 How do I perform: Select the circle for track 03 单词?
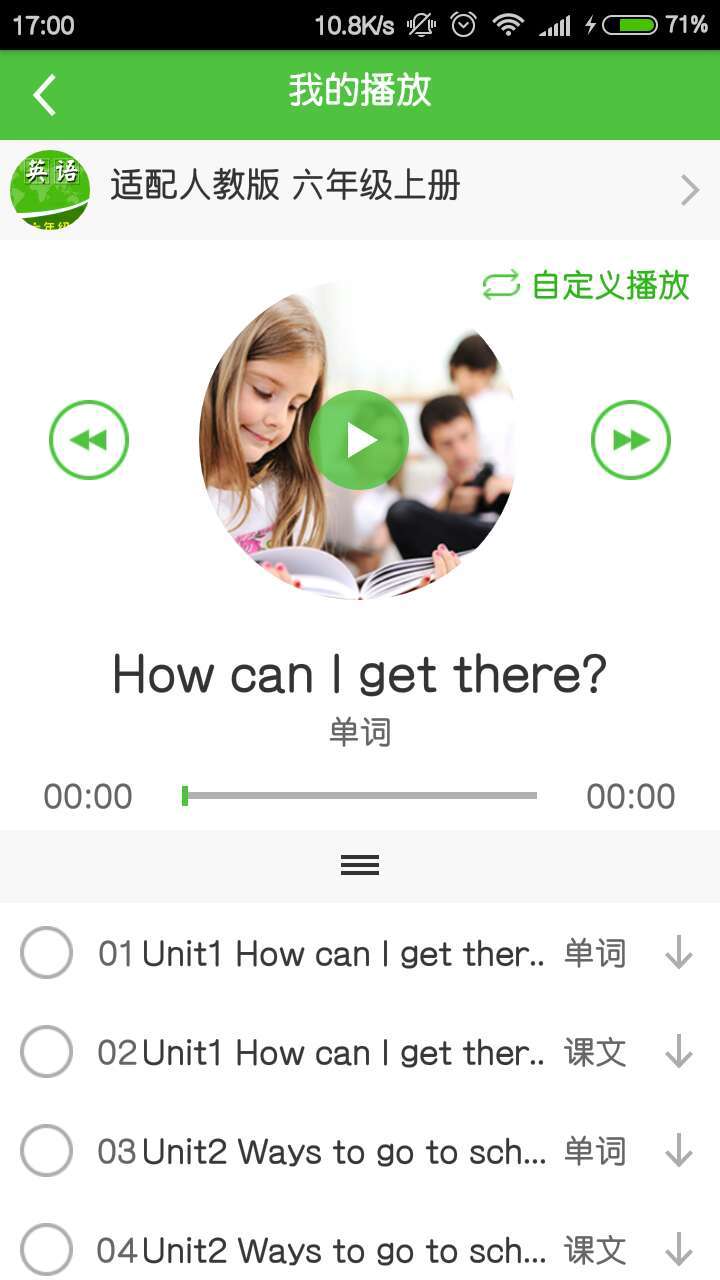click(46, 1151)
